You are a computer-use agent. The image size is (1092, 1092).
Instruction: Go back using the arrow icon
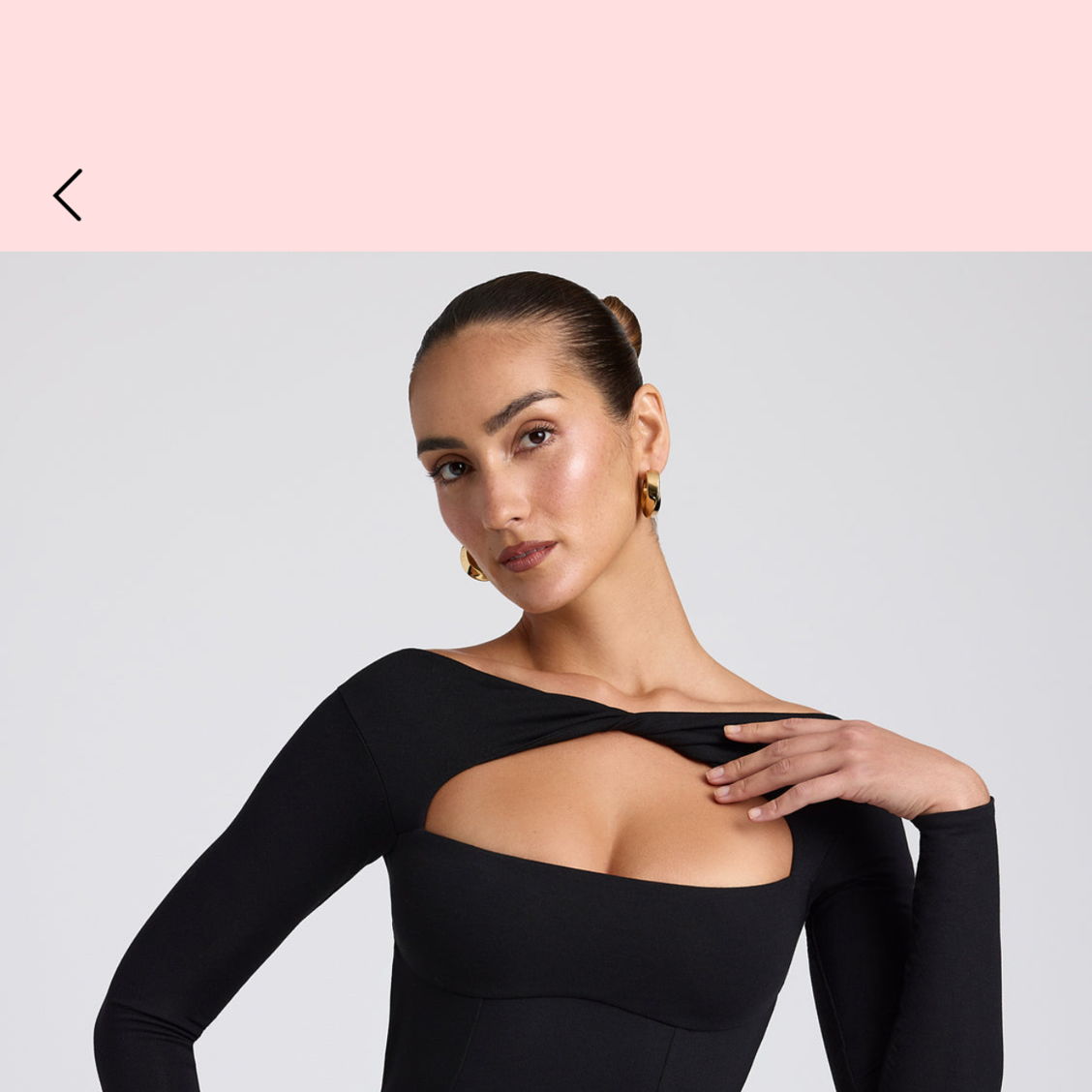pos(68,195)
